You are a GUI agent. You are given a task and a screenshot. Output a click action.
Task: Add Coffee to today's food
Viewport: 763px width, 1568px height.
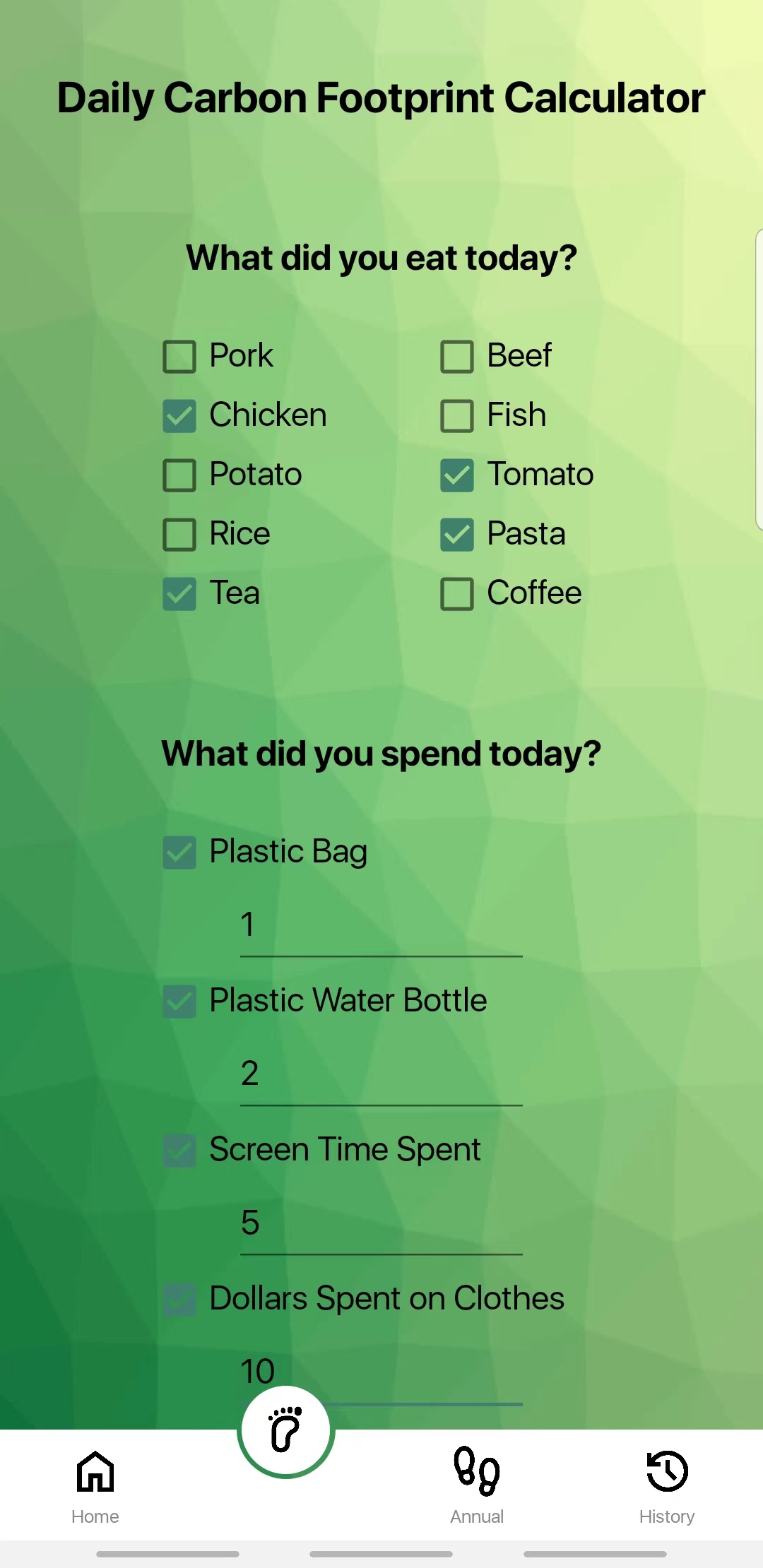457,594
